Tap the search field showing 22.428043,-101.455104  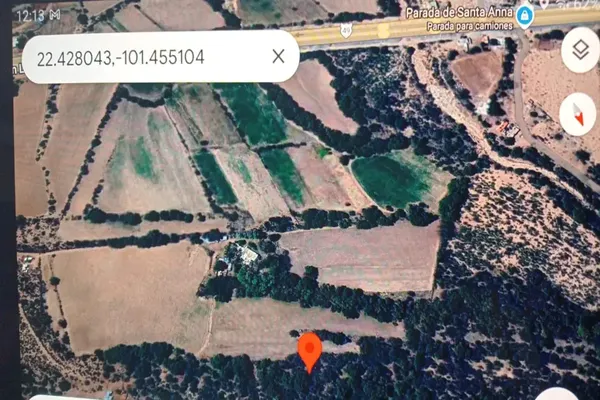140,57
